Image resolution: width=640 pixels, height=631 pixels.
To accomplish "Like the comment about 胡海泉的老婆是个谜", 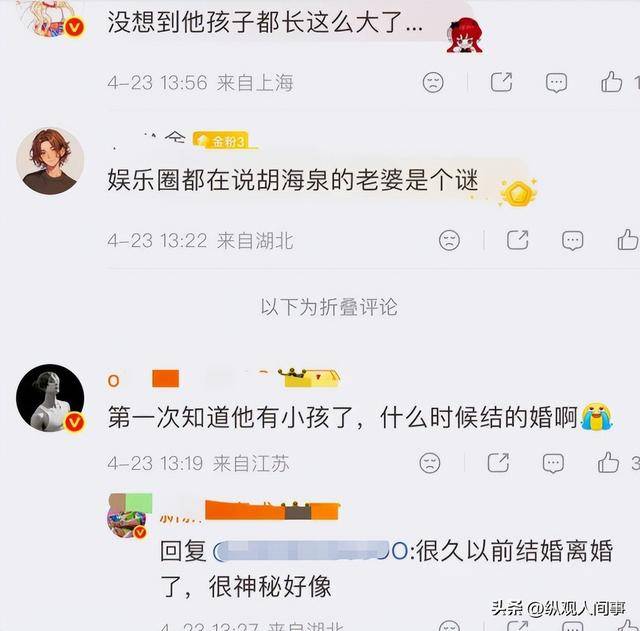I will (x=628, y=240).
